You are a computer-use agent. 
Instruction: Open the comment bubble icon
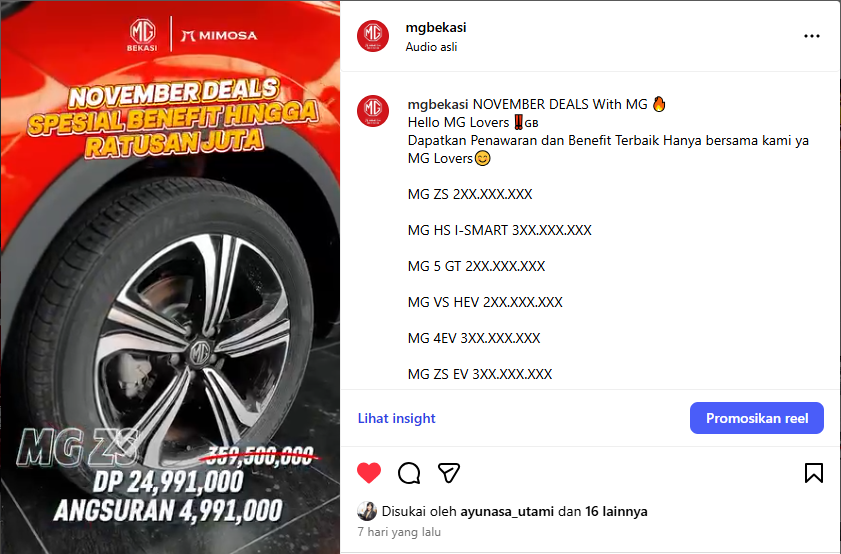(409, 473)
